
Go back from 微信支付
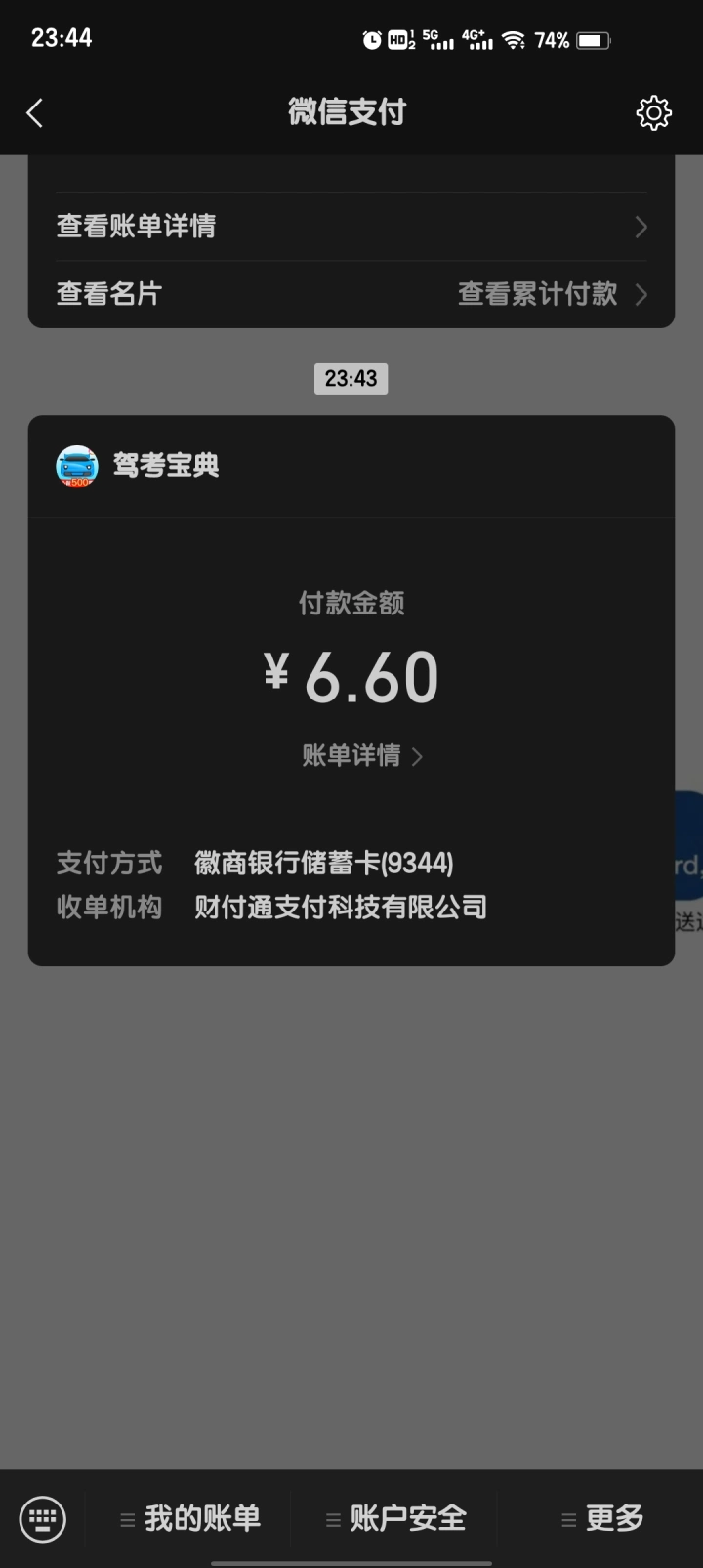pos(35,113)
